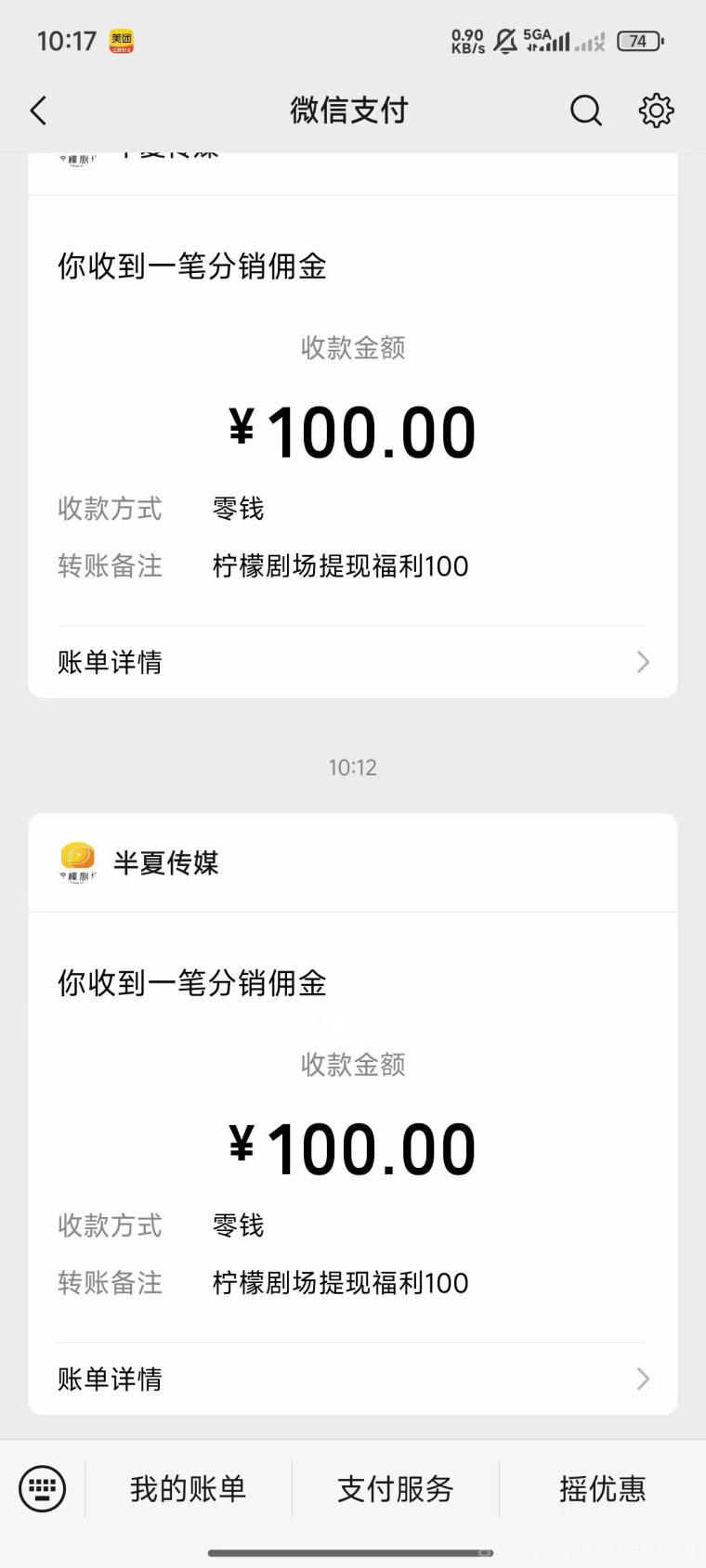
Task: Switch to keyboard input icon
Action: pos(43,1489)
